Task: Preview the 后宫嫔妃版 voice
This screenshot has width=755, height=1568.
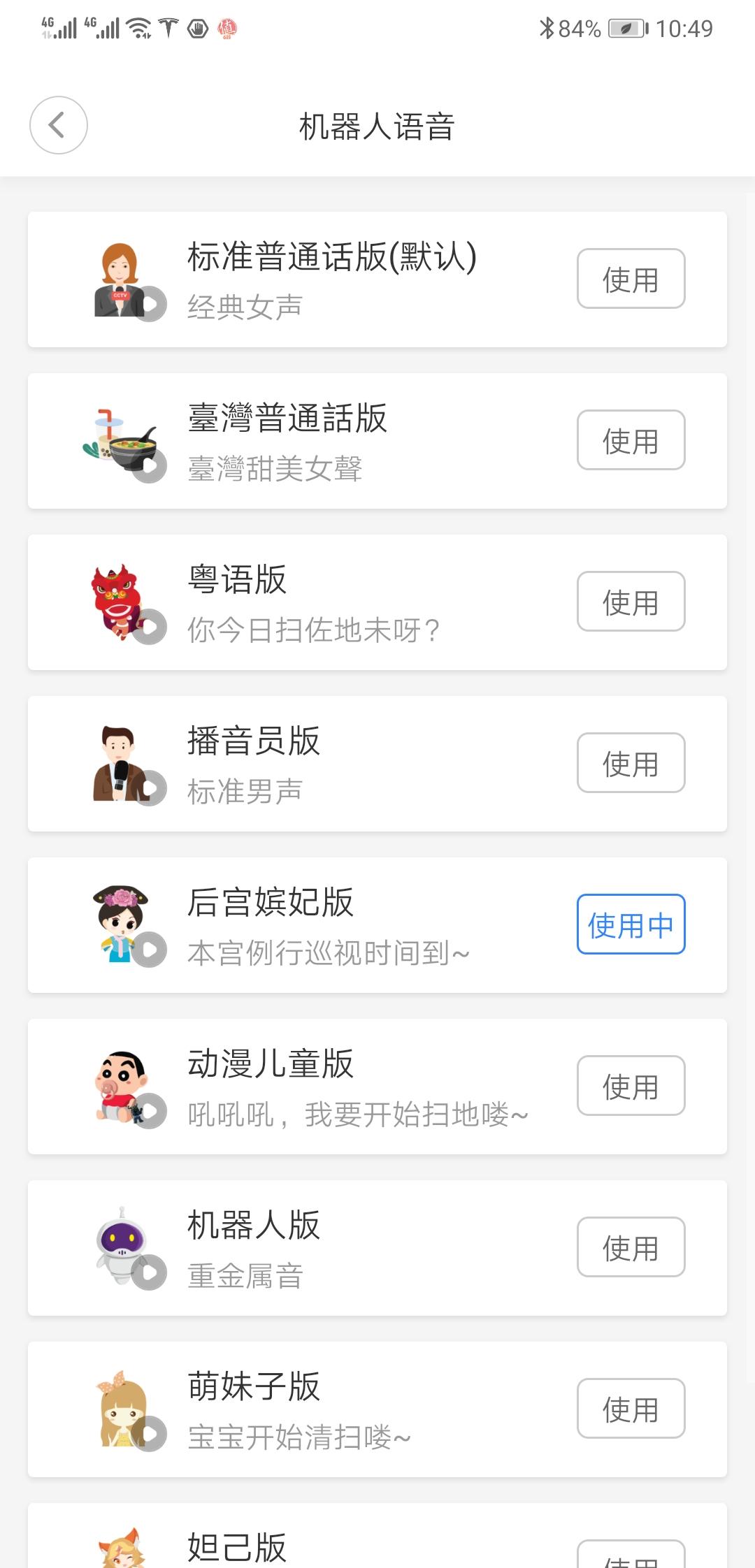Action: coord(150,950)
